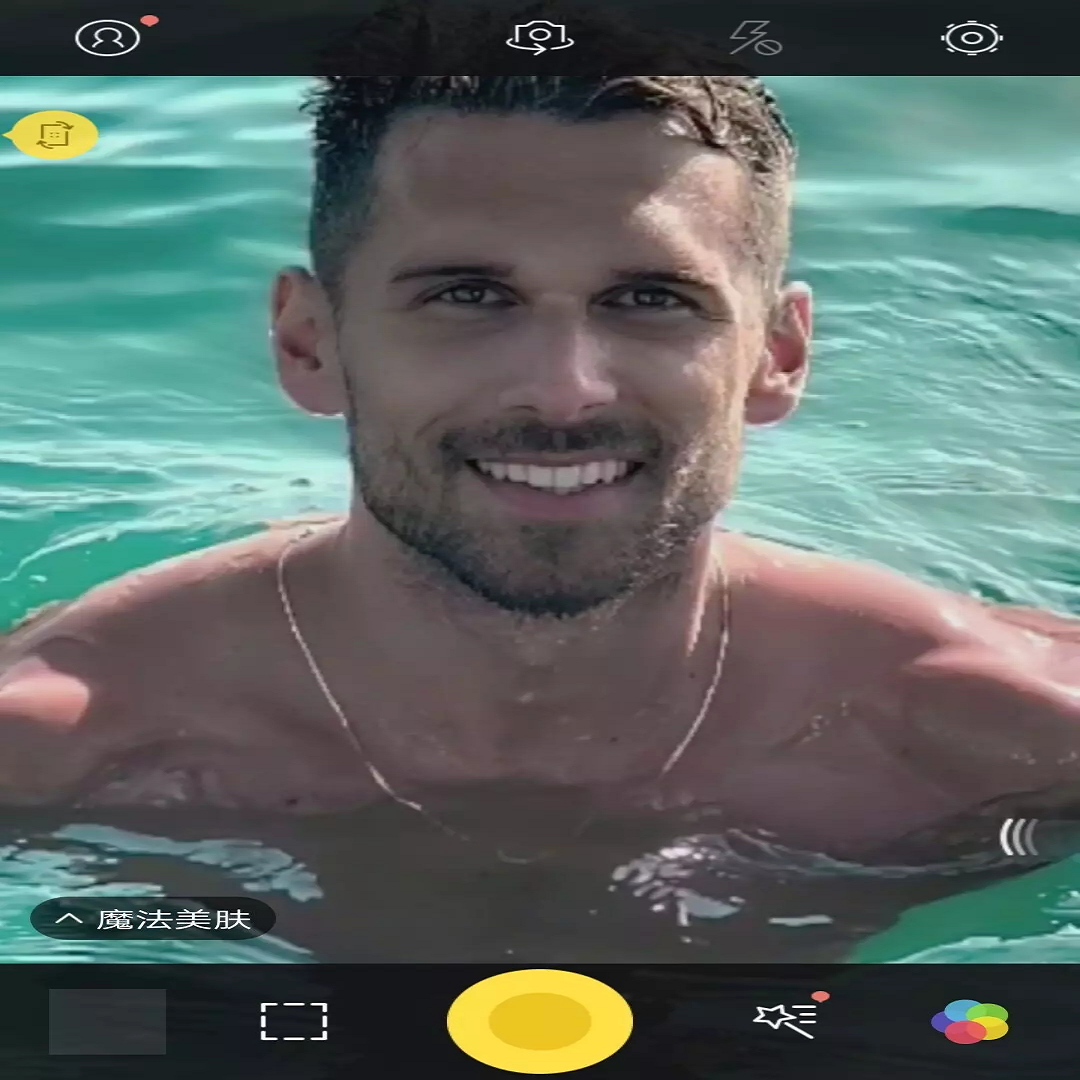This screenshot has width=1080, height=1080.
Task: Open the colorful filters icon
Action: pyautogui.click(x=970, y=1021)
